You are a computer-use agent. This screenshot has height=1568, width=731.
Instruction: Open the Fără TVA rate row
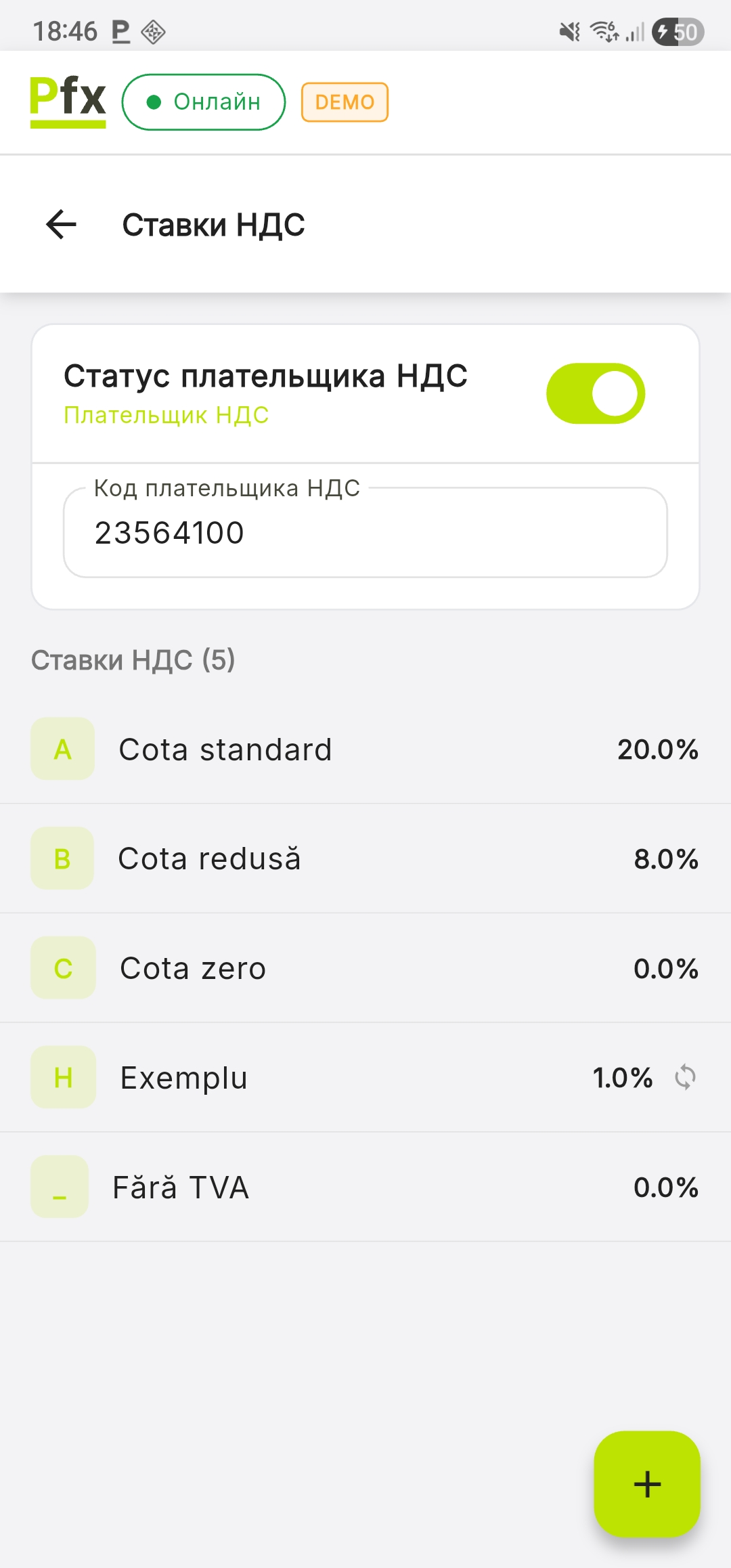click(x=365, y=1188)
